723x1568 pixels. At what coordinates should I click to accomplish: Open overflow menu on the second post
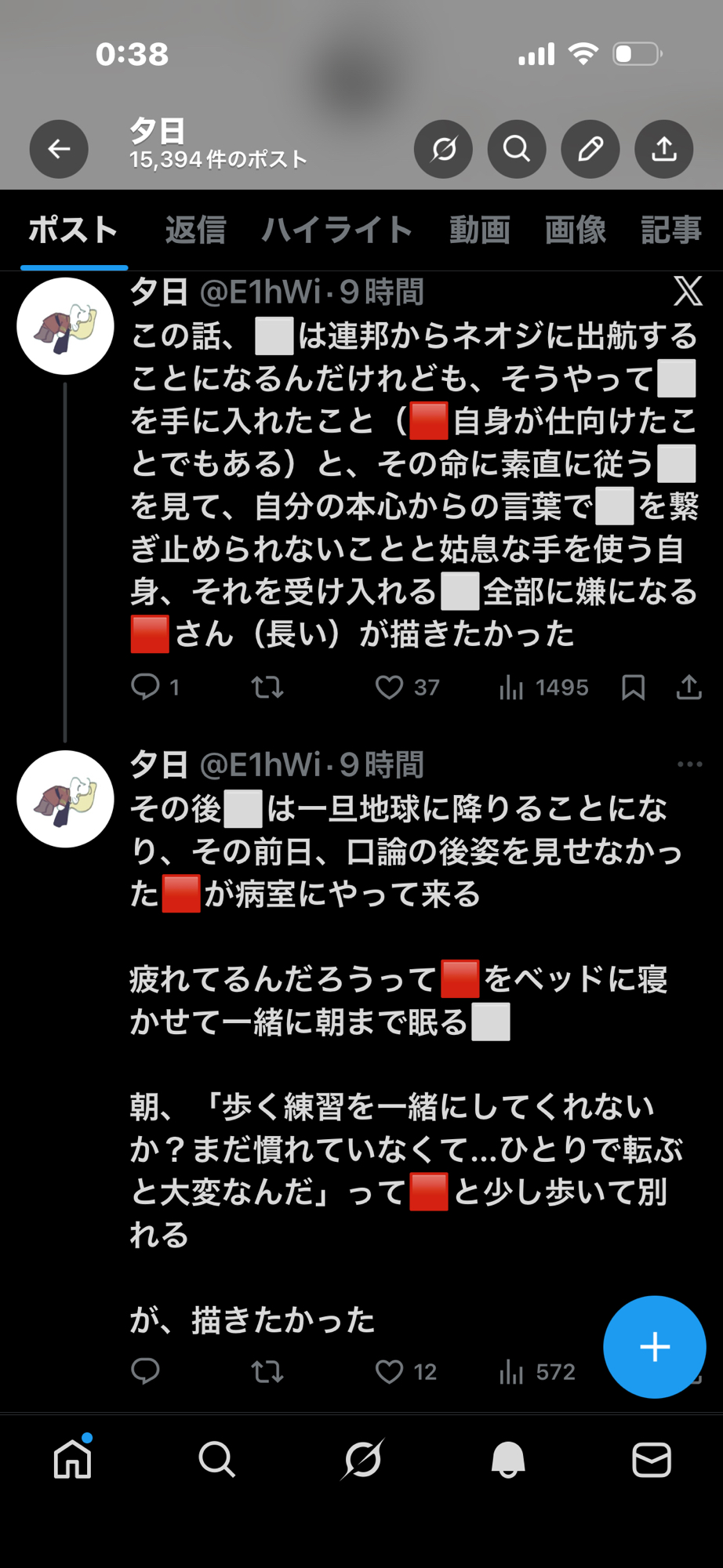click(689, 764)
